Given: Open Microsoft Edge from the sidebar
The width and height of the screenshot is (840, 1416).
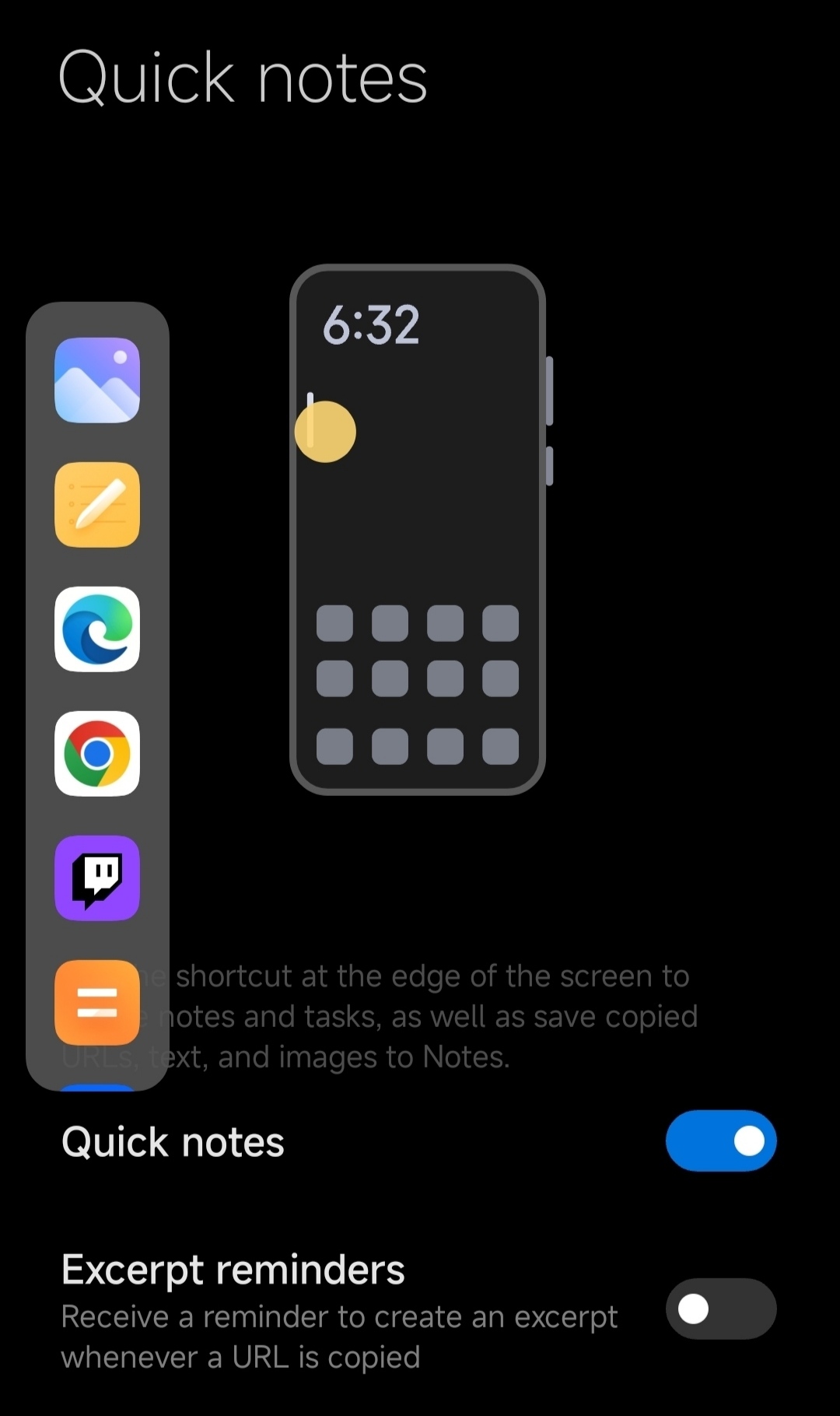Looking at the screenshot, I should (97, 629).
